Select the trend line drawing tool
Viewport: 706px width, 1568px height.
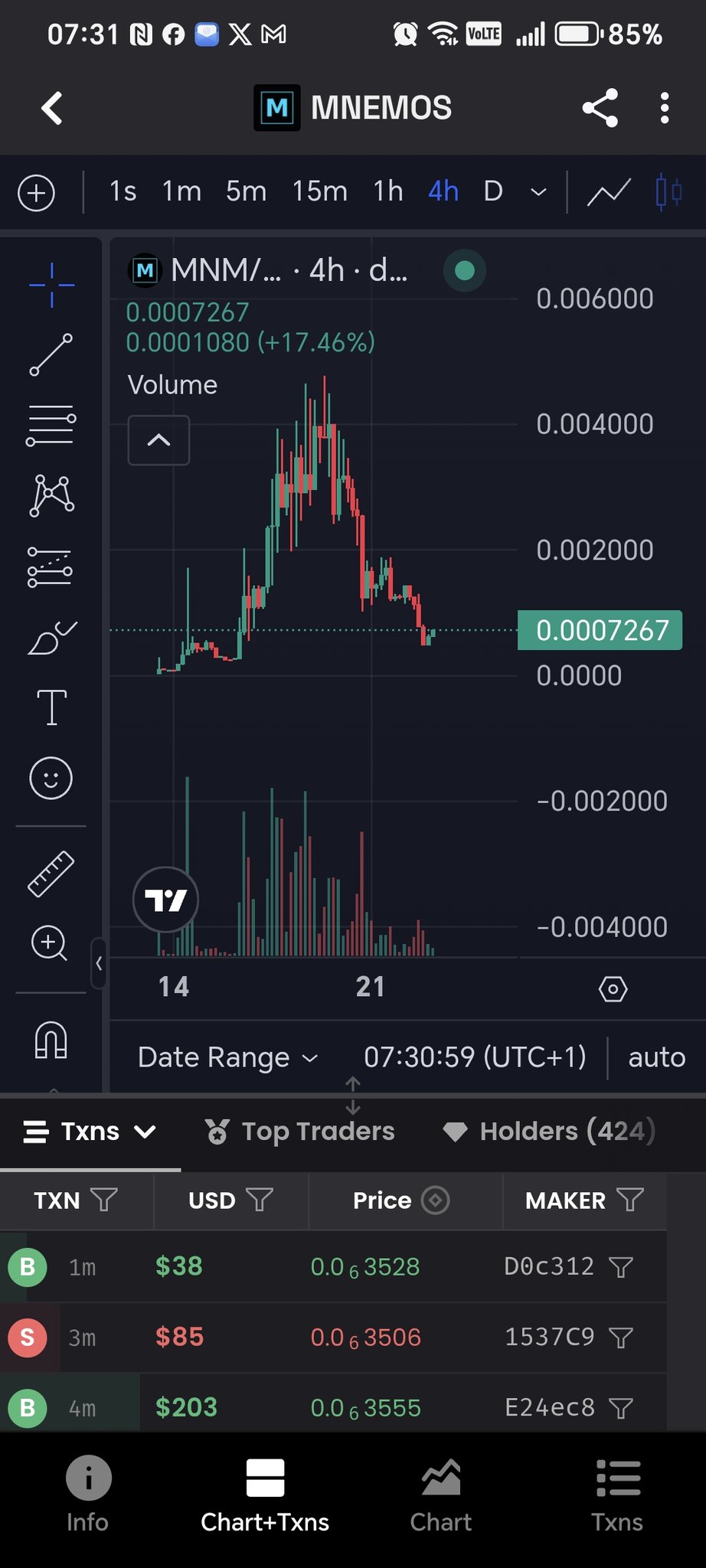click(x=51, y=354)
